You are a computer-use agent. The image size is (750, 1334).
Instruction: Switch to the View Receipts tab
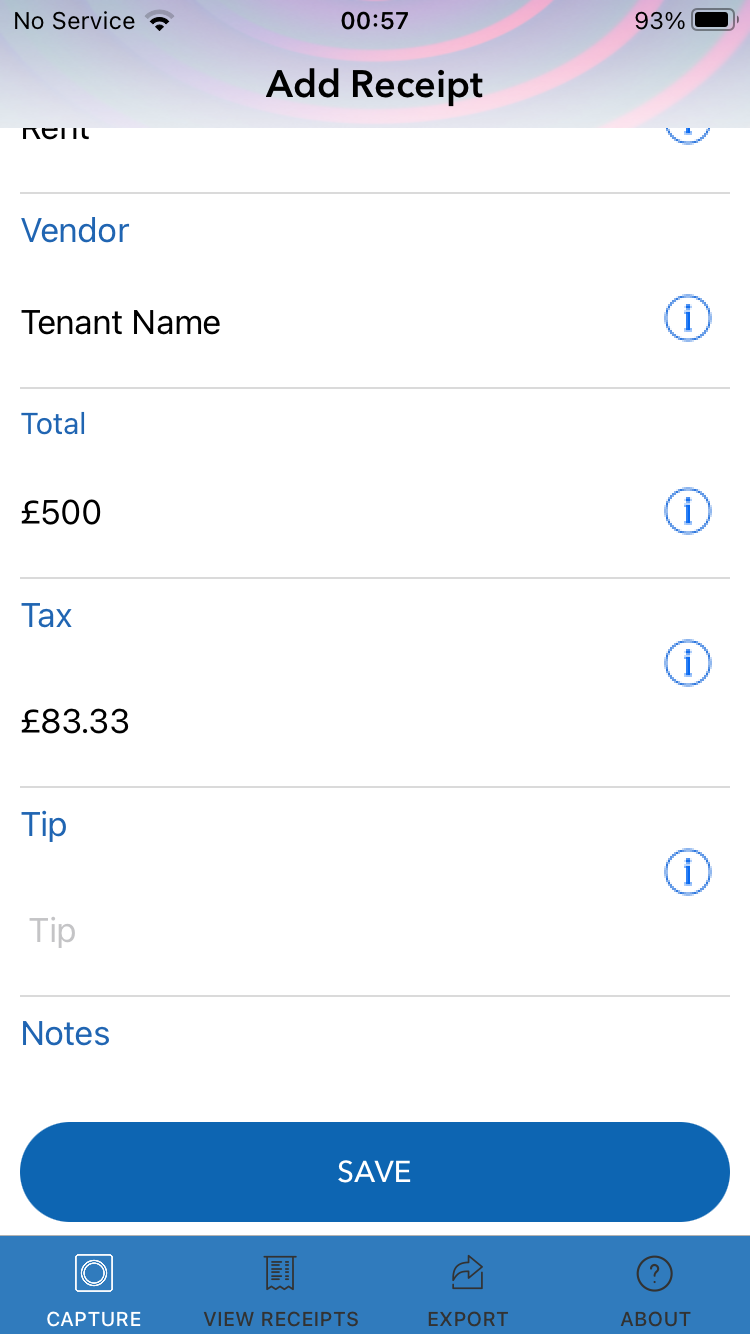[x=280, y=1287]
